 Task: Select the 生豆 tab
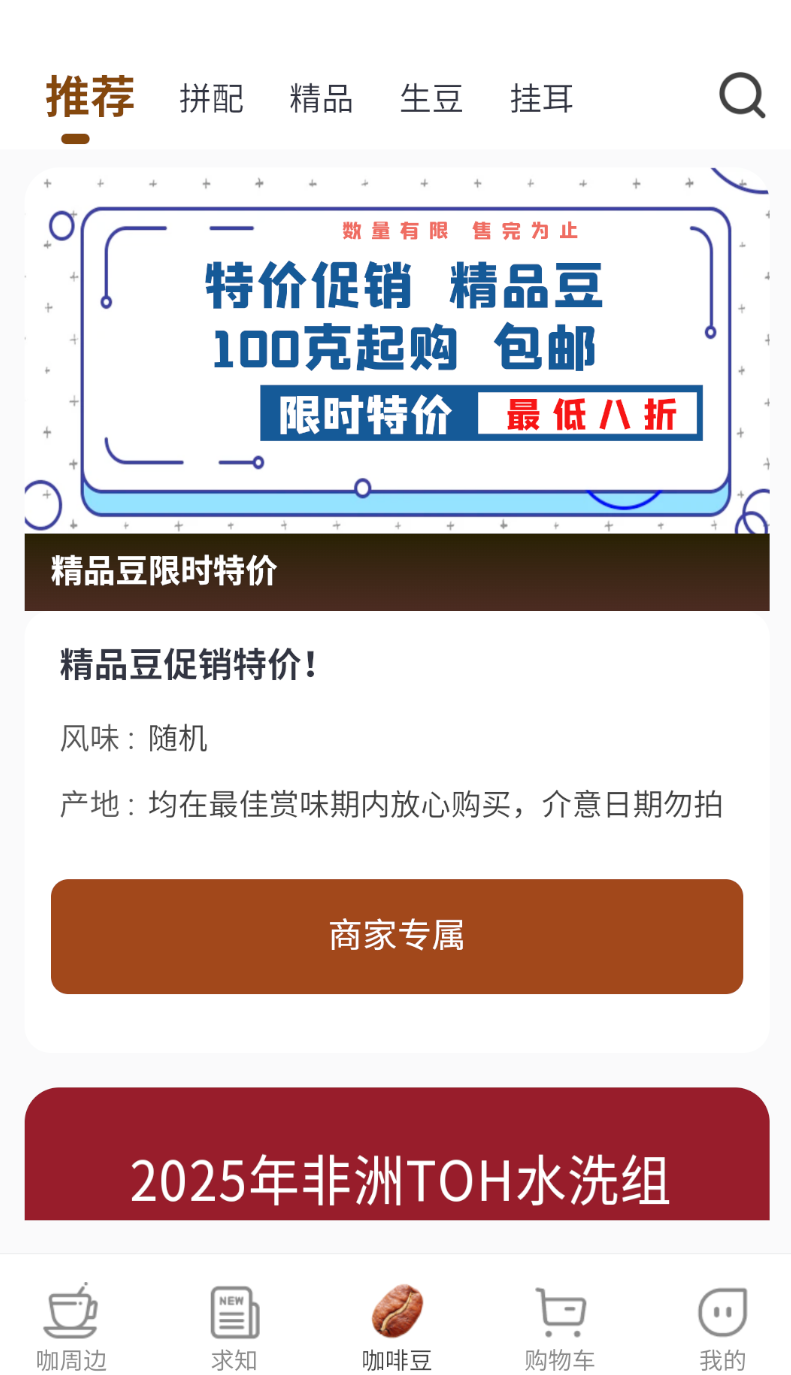pyautogui.click(x=432, y=99)
